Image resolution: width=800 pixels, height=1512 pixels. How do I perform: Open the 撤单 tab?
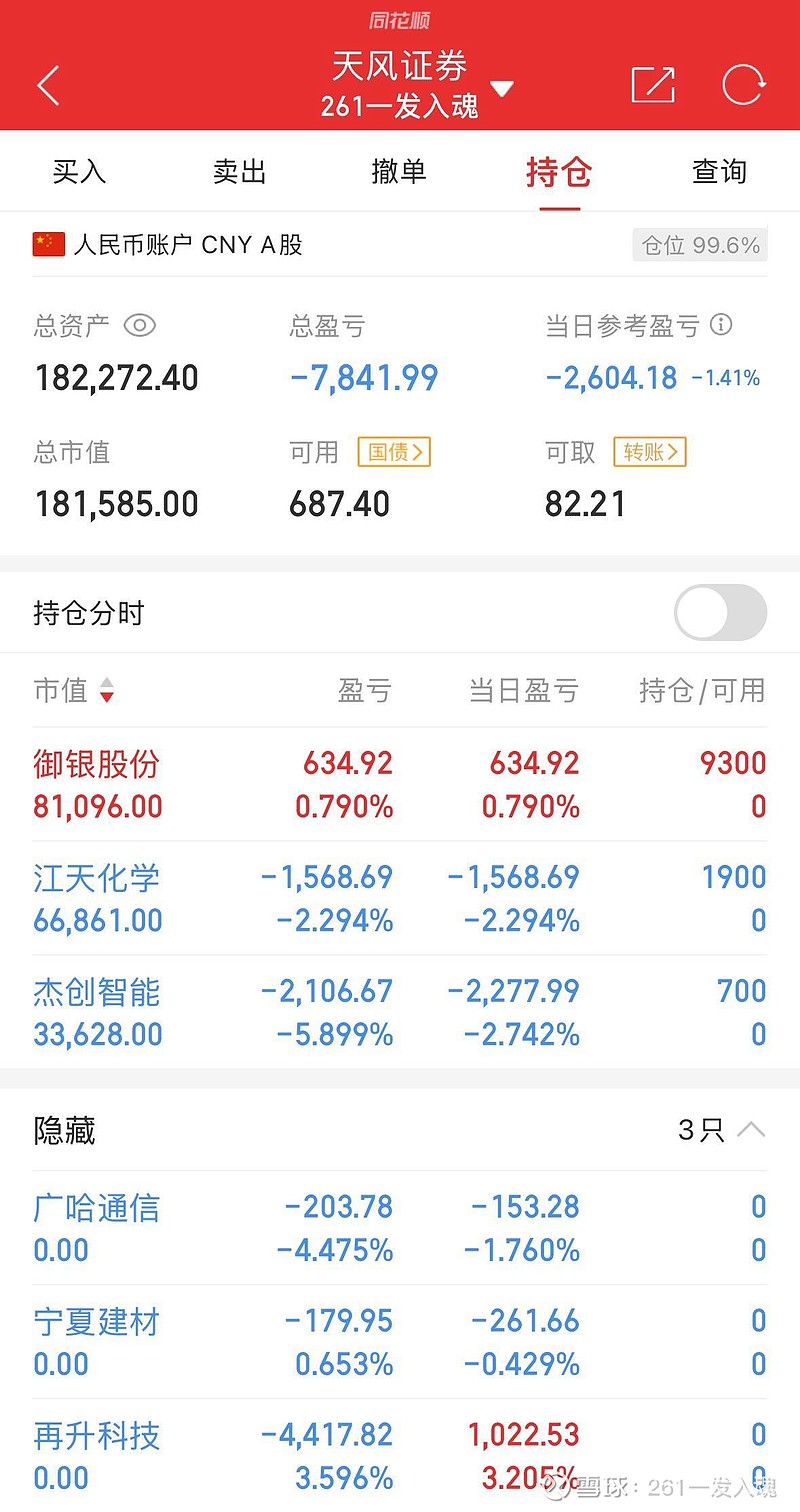(x=399, y=171)
